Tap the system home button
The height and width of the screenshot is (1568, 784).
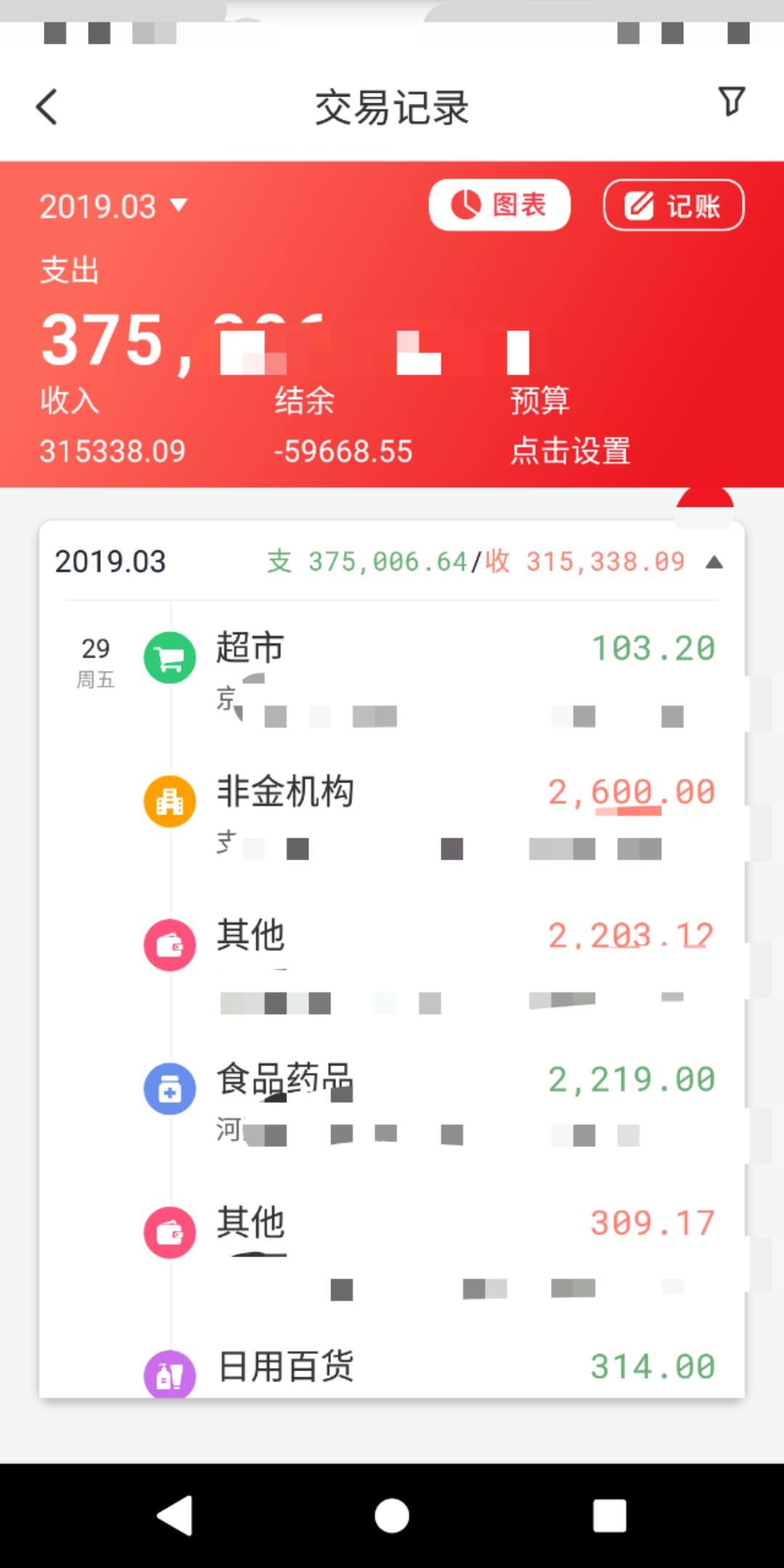(392, 1516)
